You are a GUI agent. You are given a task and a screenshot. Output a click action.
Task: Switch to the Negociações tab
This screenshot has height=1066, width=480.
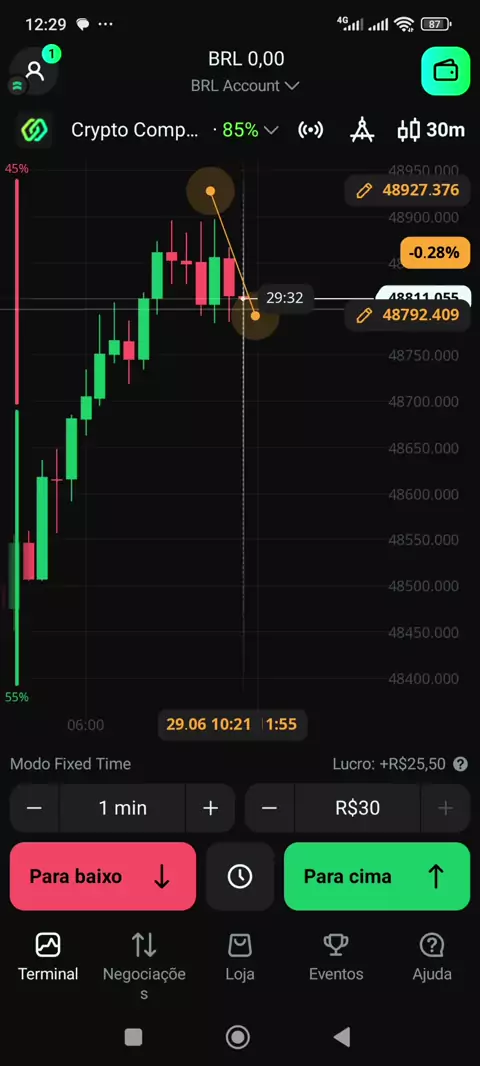click(x=144, y=965)
